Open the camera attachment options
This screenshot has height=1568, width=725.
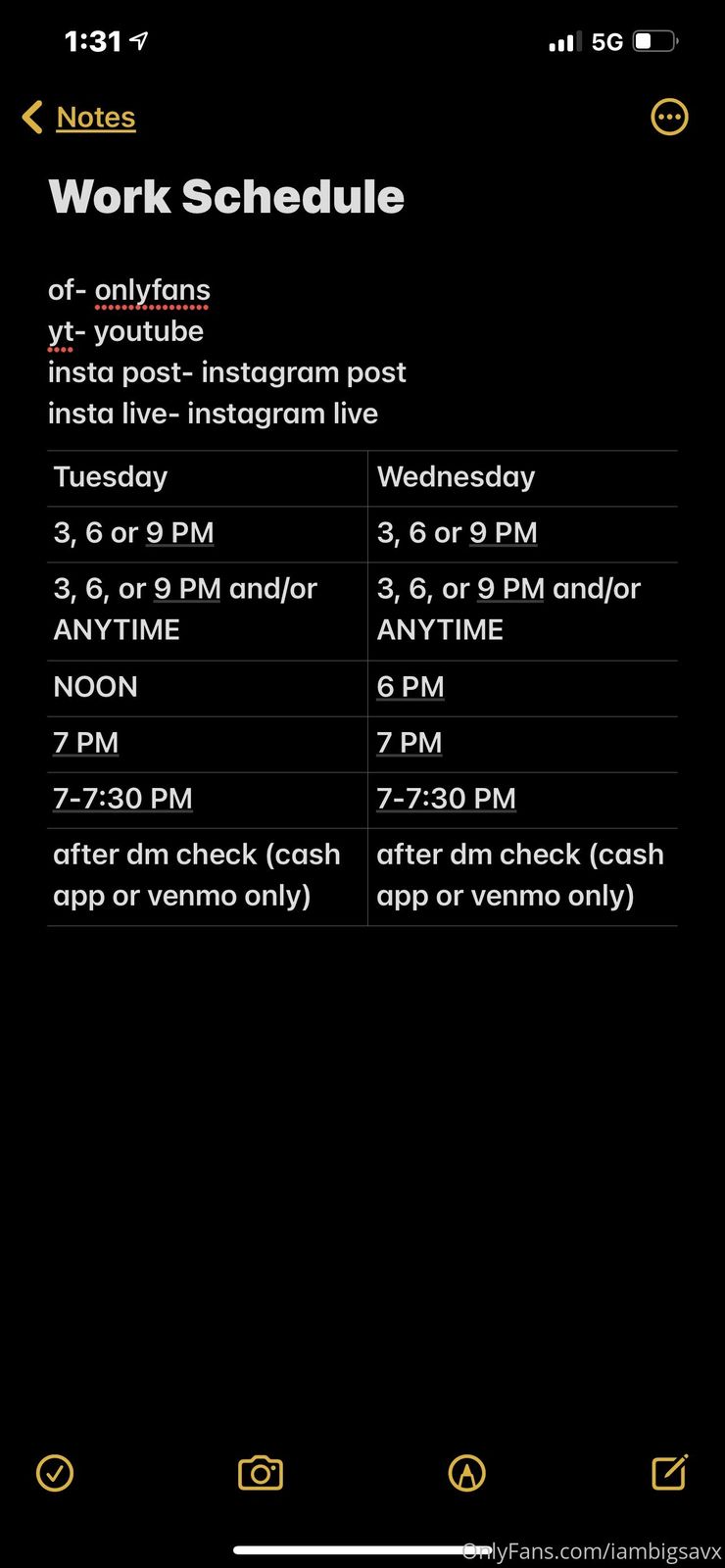pyautogui.click(x=261, y=1472)
